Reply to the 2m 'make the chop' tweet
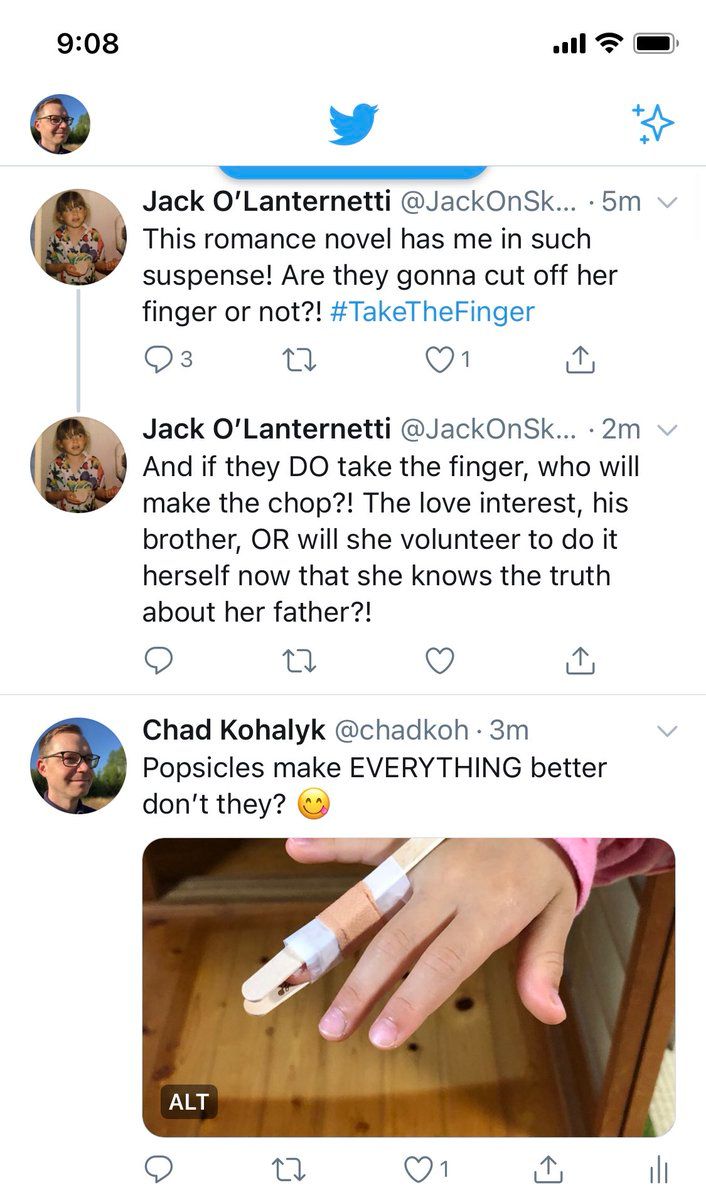Screen dimensions: 706x1200 [x=159, y=660]
